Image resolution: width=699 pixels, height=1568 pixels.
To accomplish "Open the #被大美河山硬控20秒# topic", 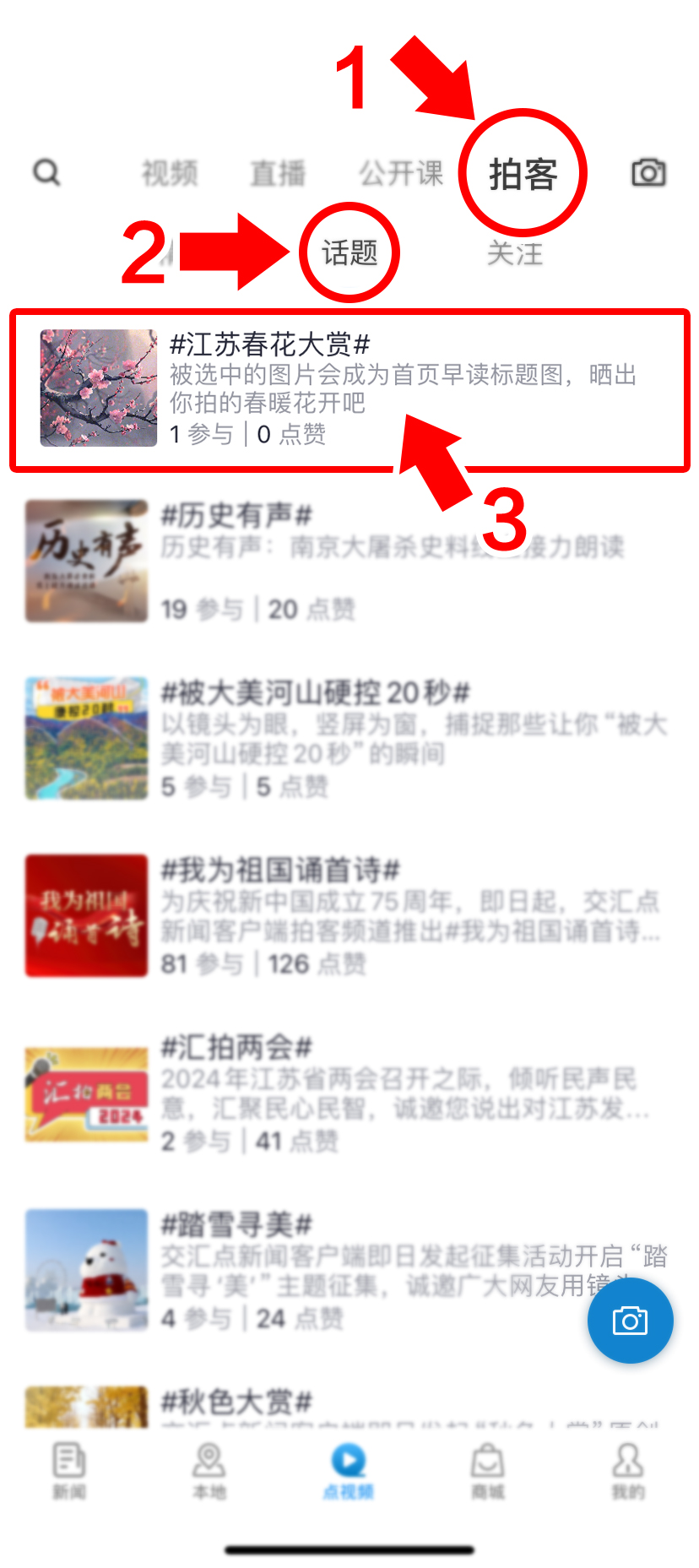I will tap(349, 739).
